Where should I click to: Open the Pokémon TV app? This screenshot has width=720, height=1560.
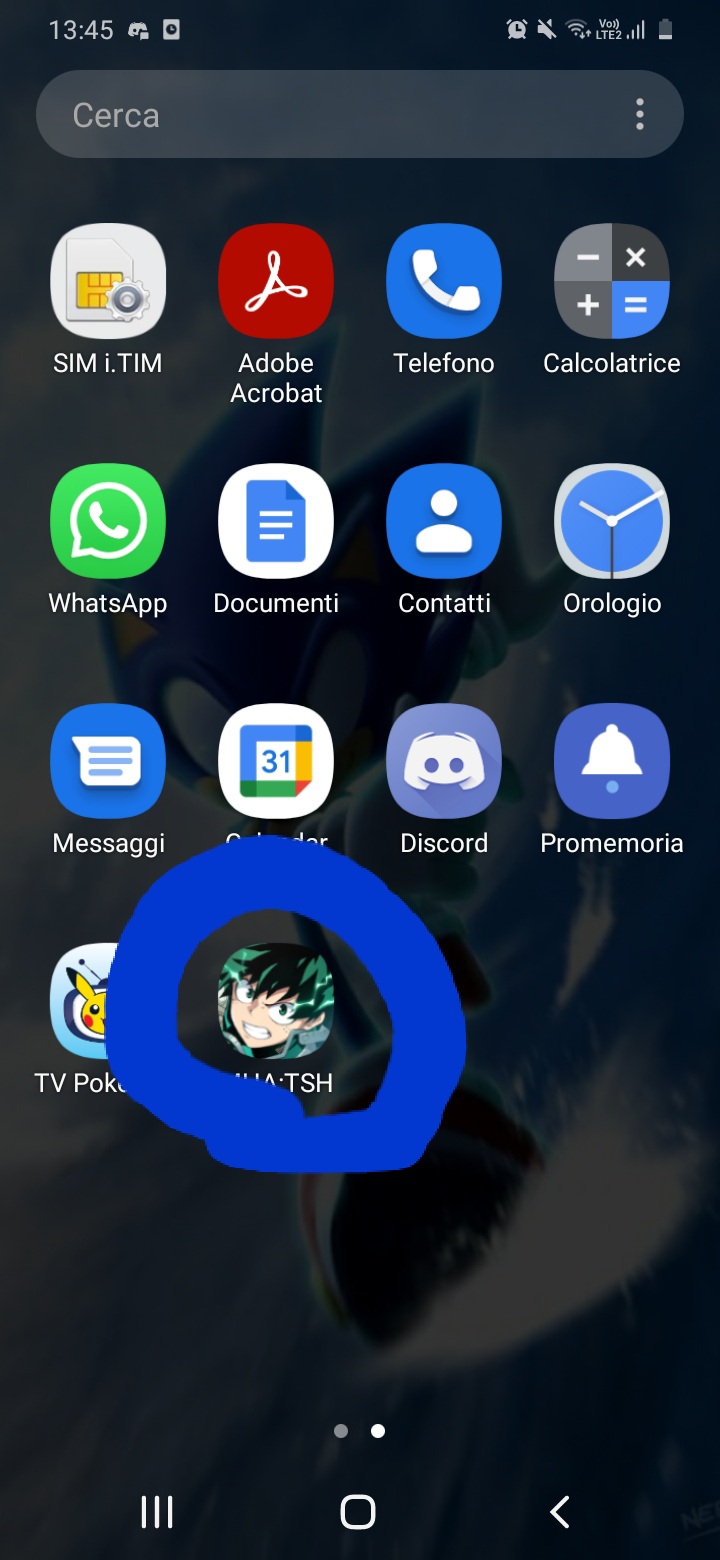click(82, 1001)
